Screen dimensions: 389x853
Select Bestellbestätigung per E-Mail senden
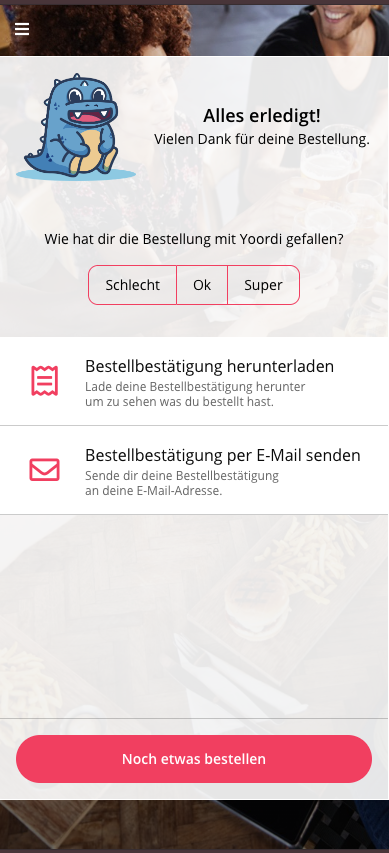[x=194, y=471]
